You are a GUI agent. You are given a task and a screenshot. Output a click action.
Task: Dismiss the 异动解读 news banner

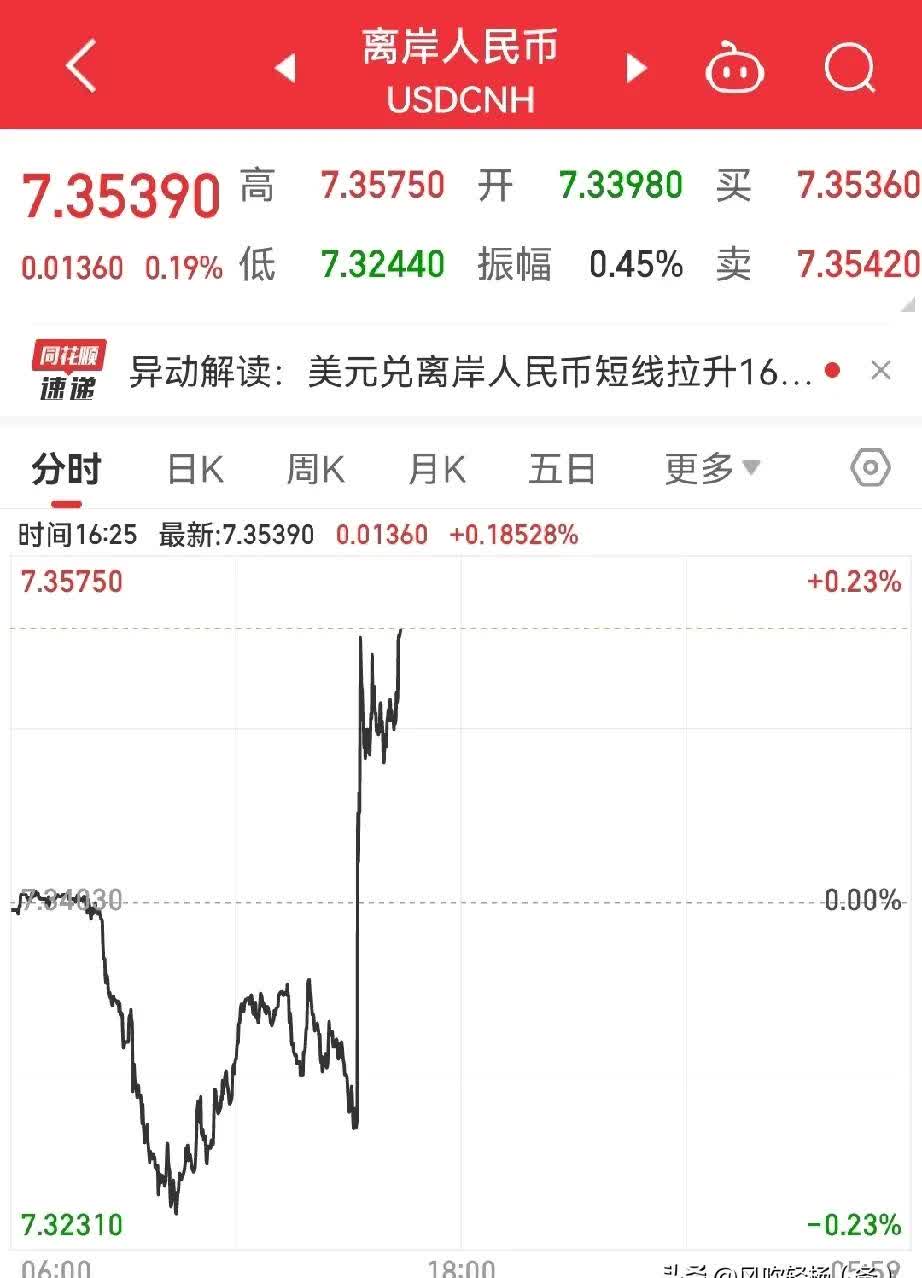tap(881, 370)
